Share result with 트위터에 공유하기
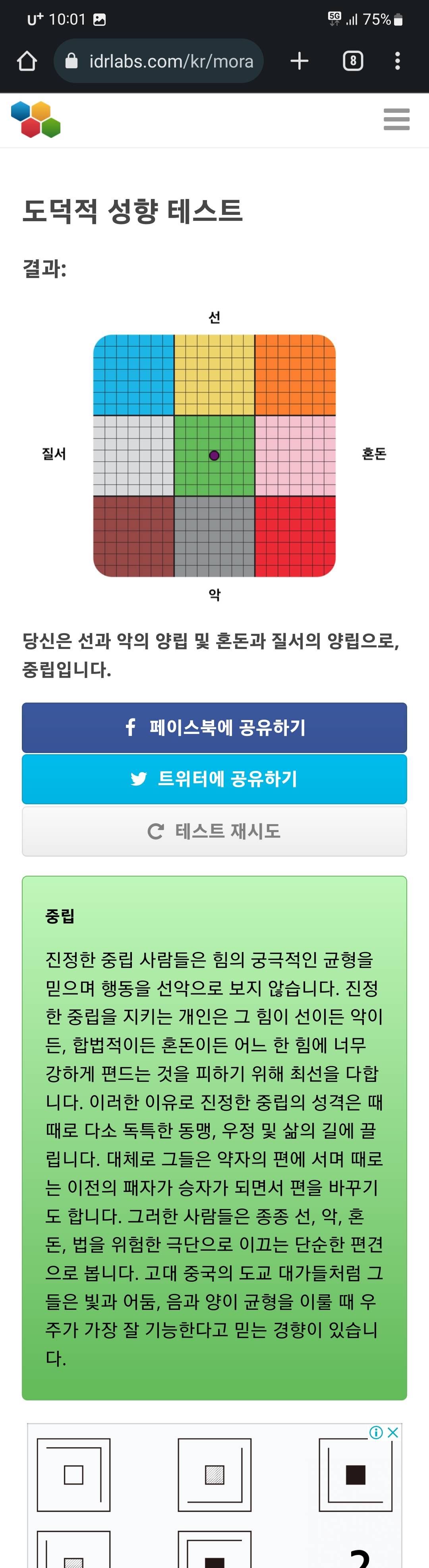 tap(214, 779)
